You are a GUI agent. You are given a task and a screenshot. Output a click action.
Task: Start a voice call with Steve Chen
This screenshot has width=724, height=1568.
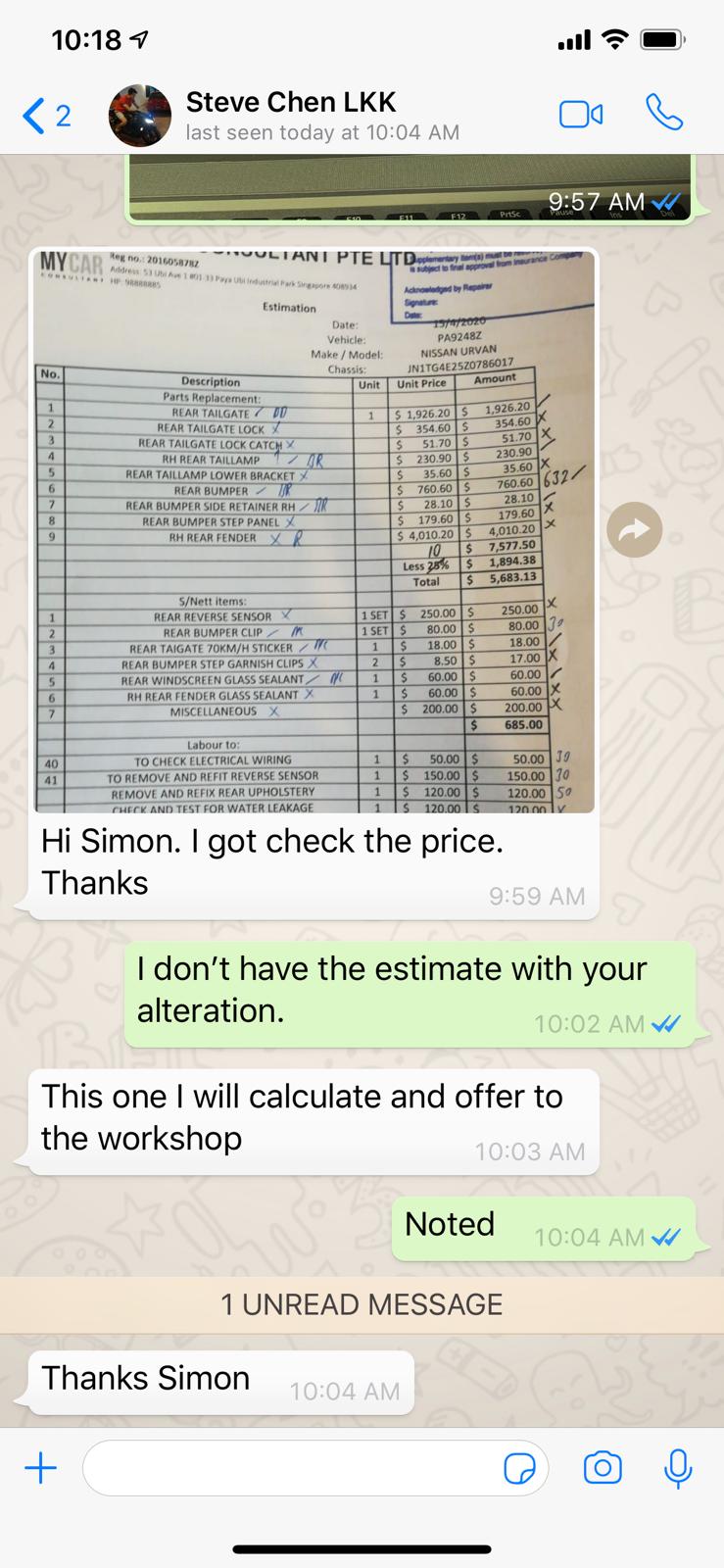663,115
